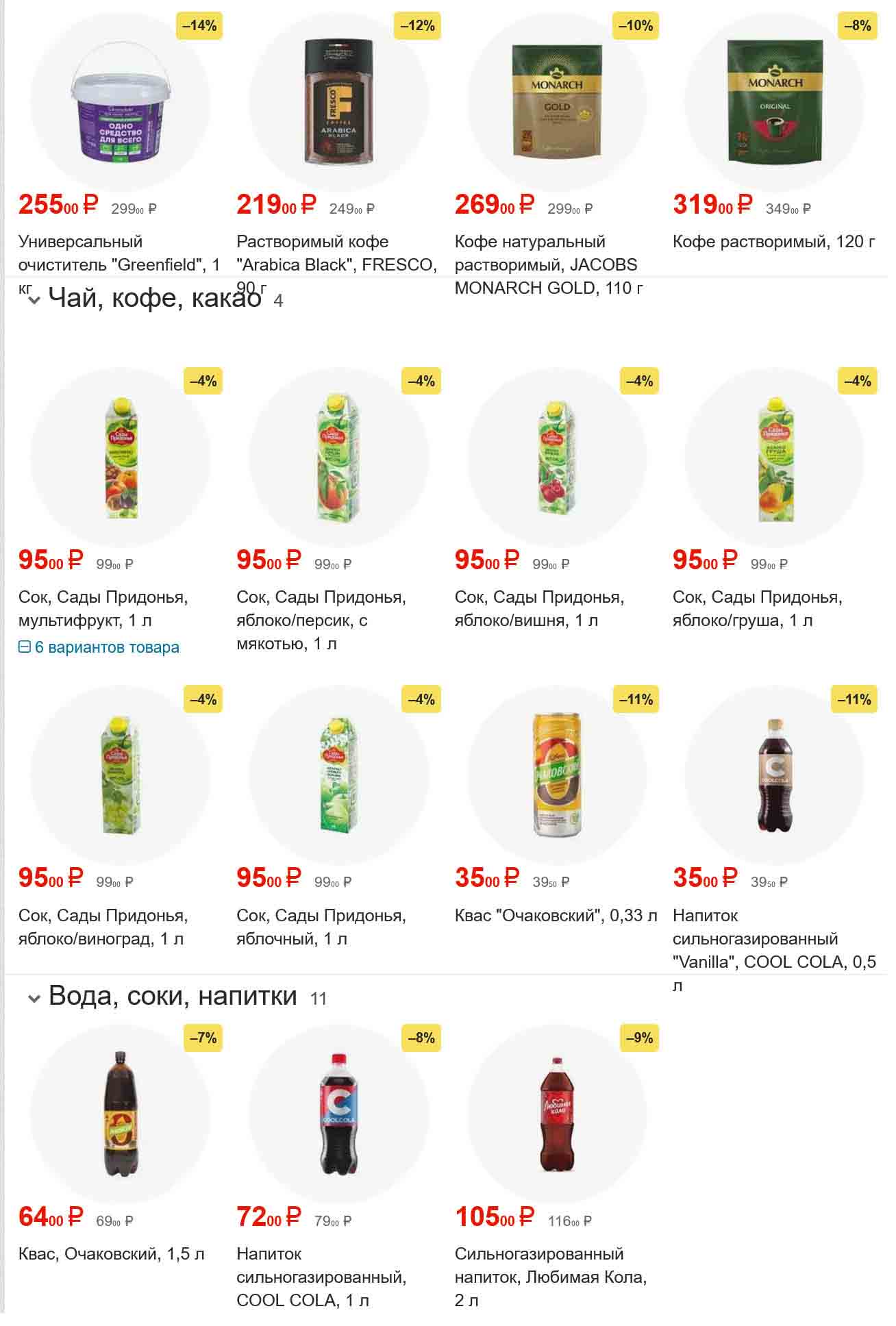Image resolution: width=896 pixels, height=1326 pixels.
Task: Open FRESCO Arabica Black coffee product
Action: [x=338, y=103]
